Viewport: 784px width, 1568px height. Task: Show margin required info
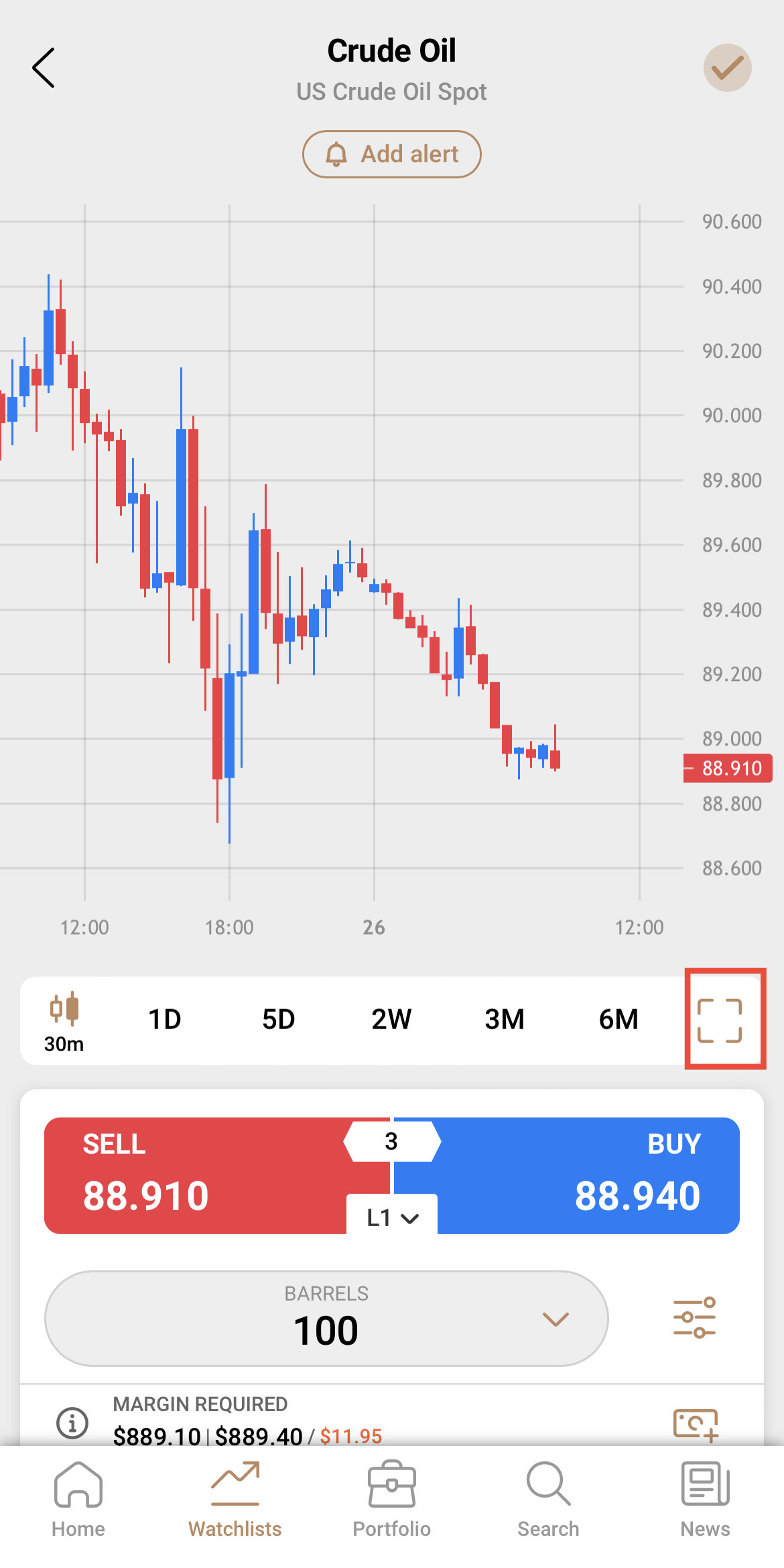[72, 1422]
